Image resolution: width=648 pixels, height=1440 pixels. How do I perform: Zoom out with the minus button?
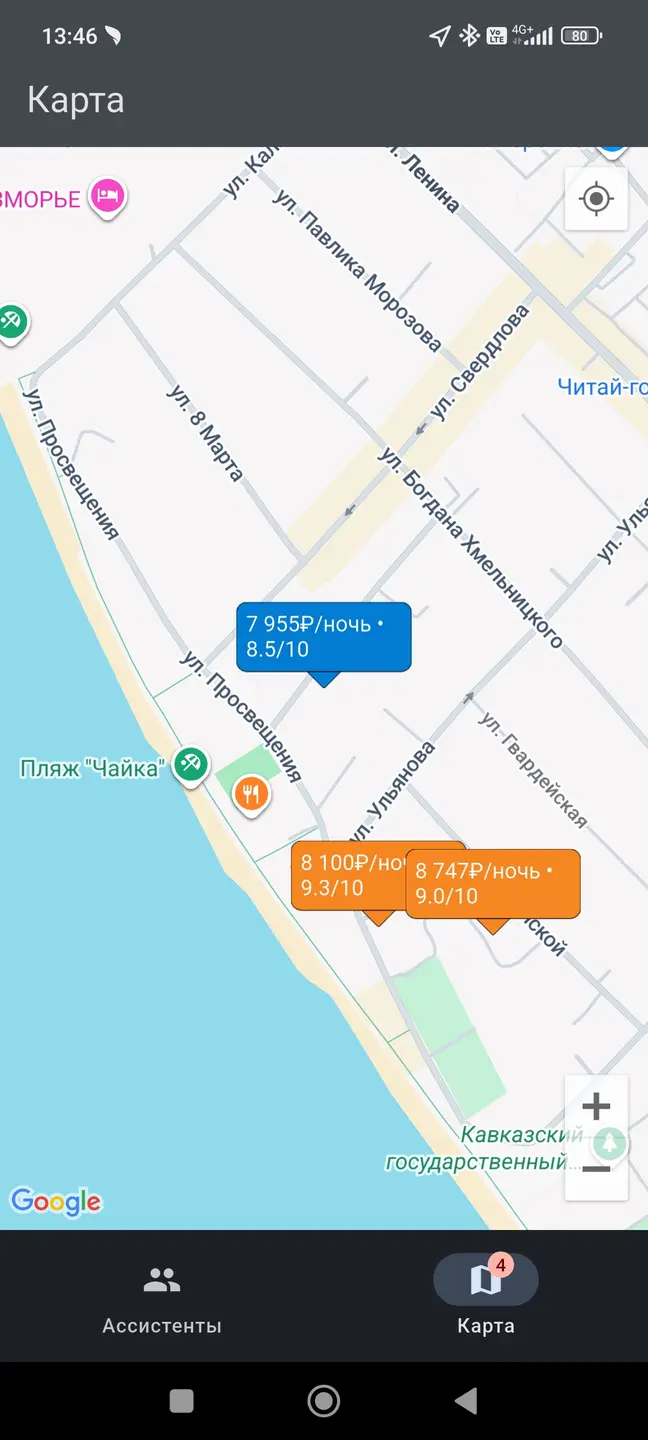(x=596, y=1168)
